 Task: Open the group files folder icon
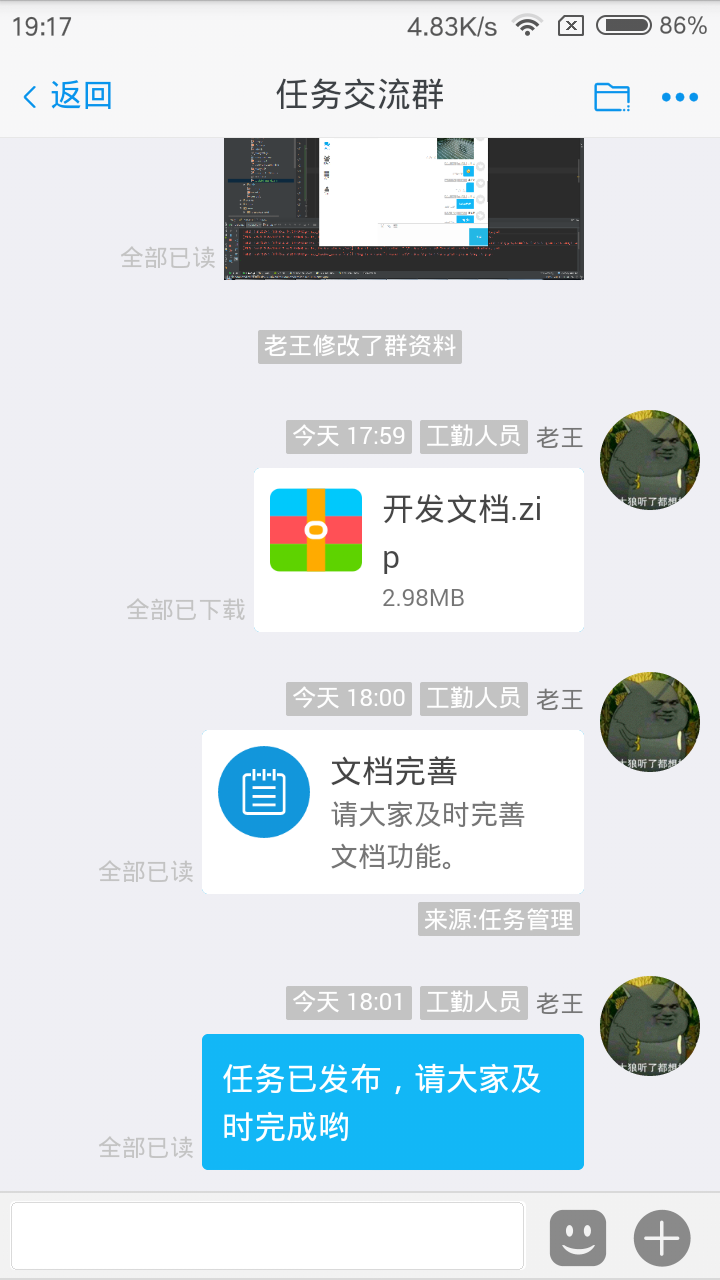pyautogui.click(x=611, y=97)
